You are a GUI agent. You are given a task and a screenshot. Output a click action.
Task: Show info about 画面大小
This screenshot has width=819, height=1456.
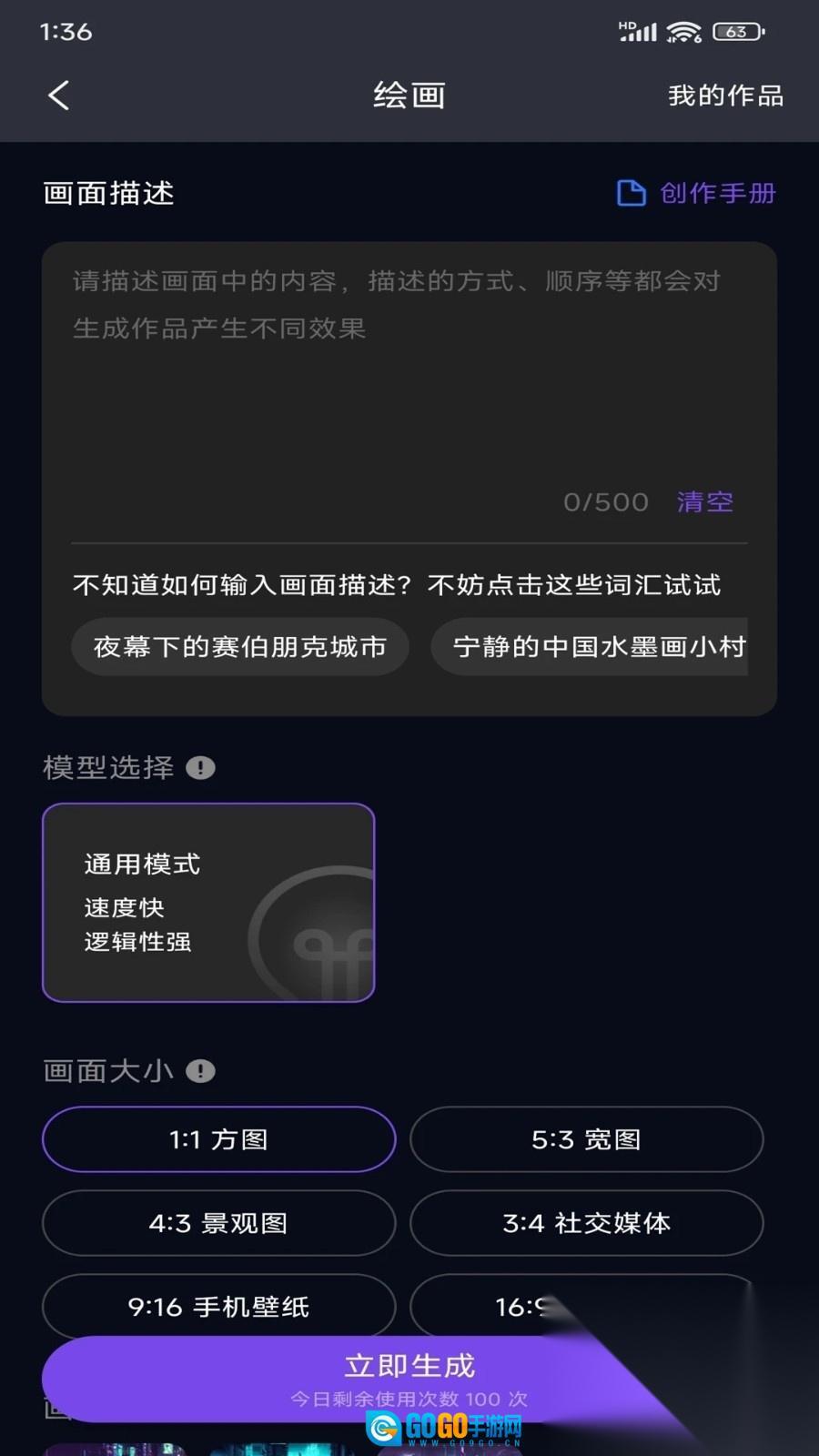(200, 1071)
